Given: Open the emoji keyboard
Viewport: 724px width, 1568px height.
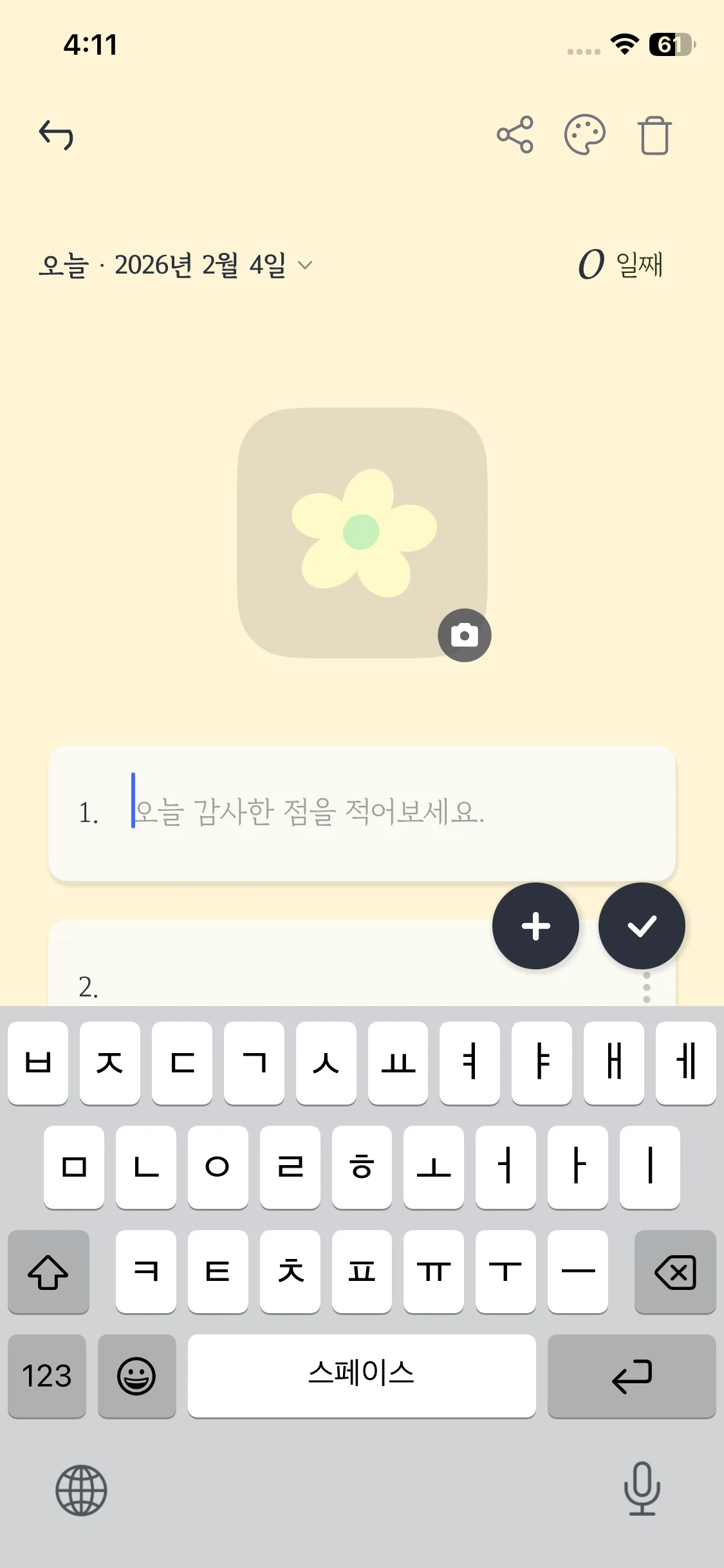Looking at the screenshot, I should pos(136,1376).
